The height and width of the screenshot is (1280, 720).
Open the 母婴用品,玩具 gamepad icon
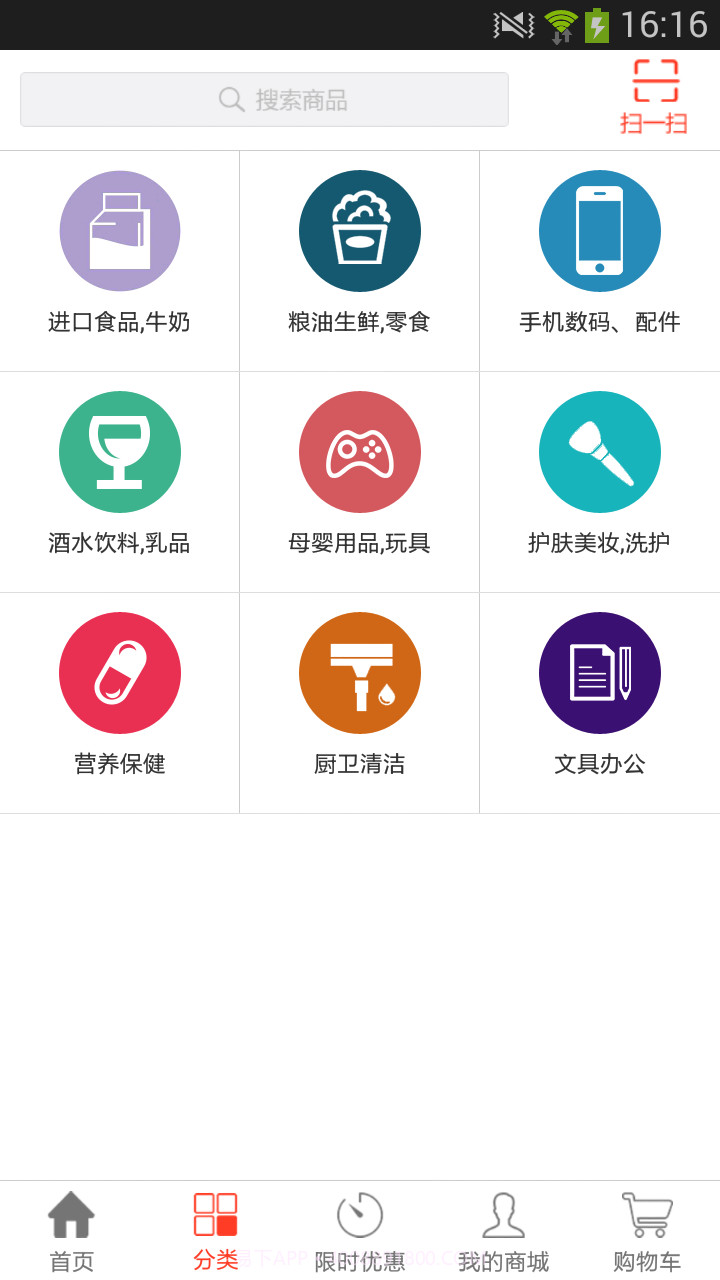tap(360, 452)
